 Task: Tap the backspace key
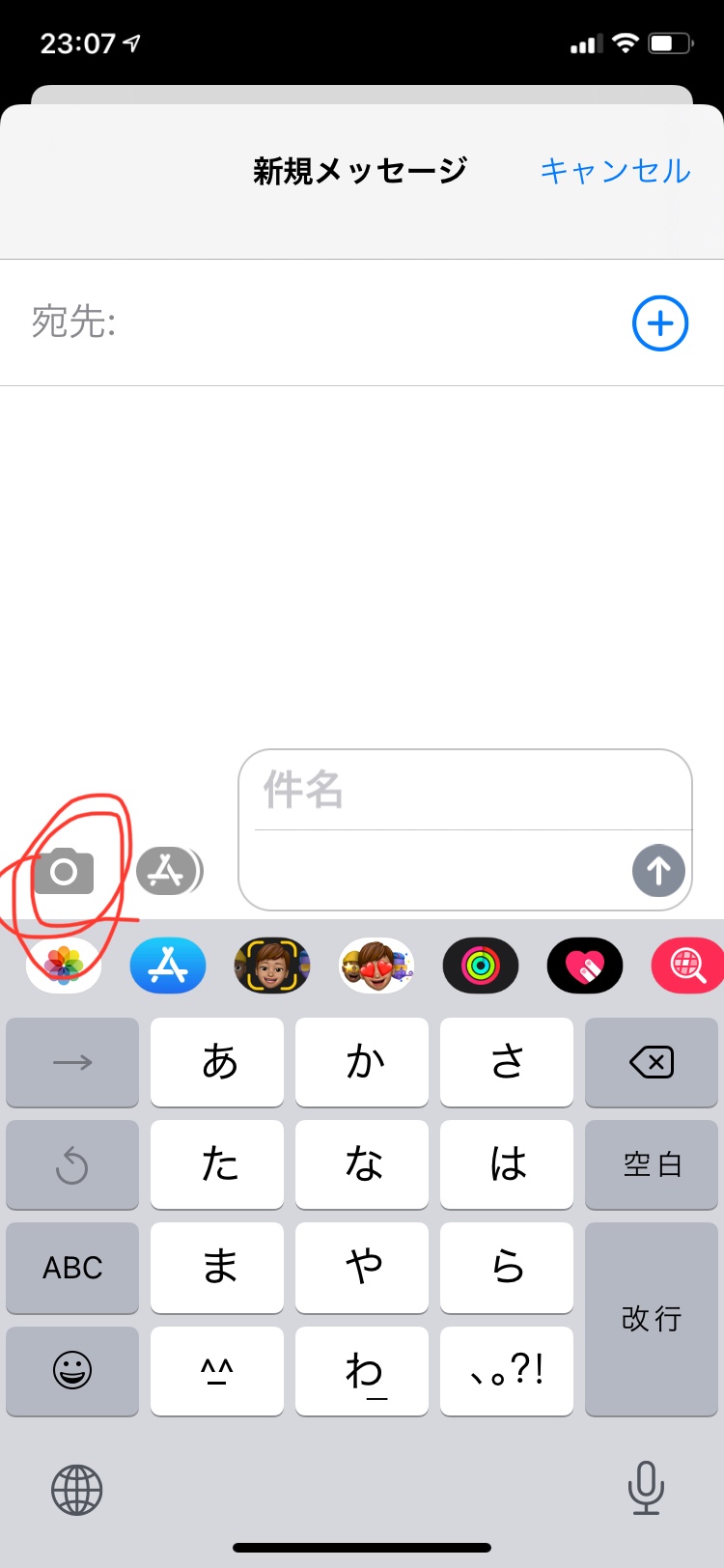pos(652,1062)
